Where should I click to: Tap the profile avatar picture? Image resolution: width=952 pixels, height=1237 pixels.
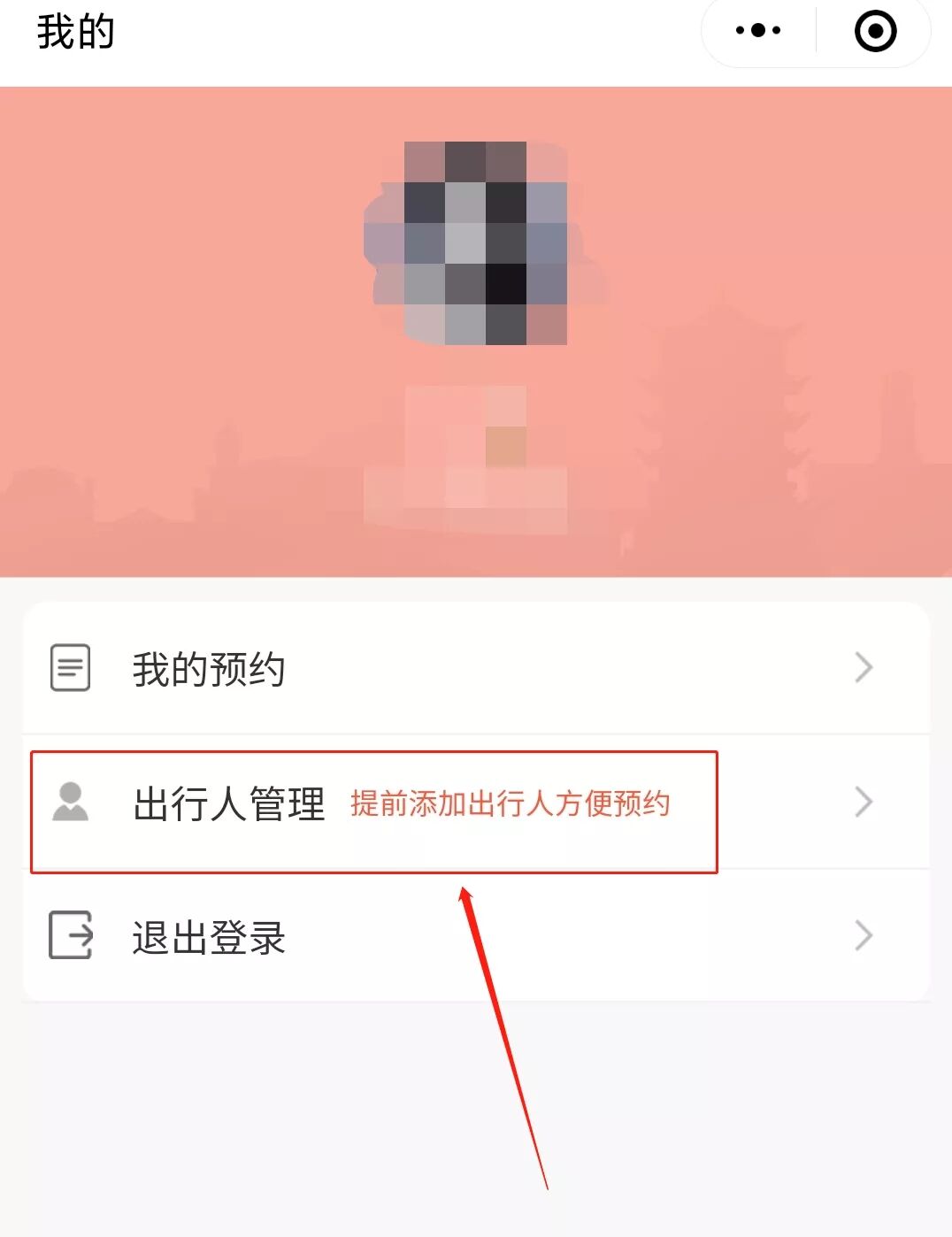[x=484, y=243]
